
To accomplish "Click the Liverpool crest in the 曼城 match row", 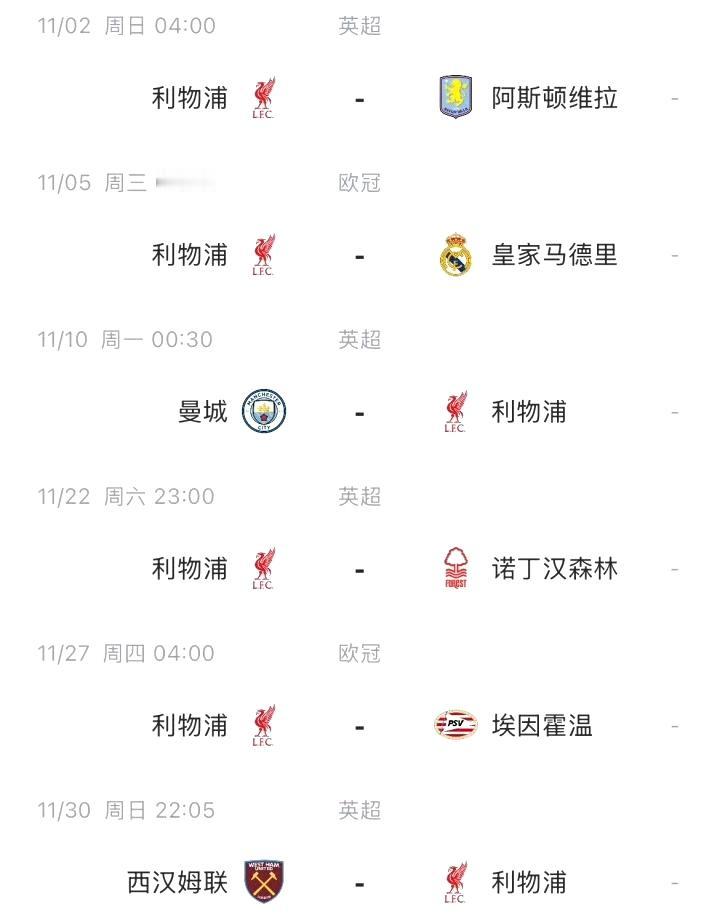I will (455, 411).
